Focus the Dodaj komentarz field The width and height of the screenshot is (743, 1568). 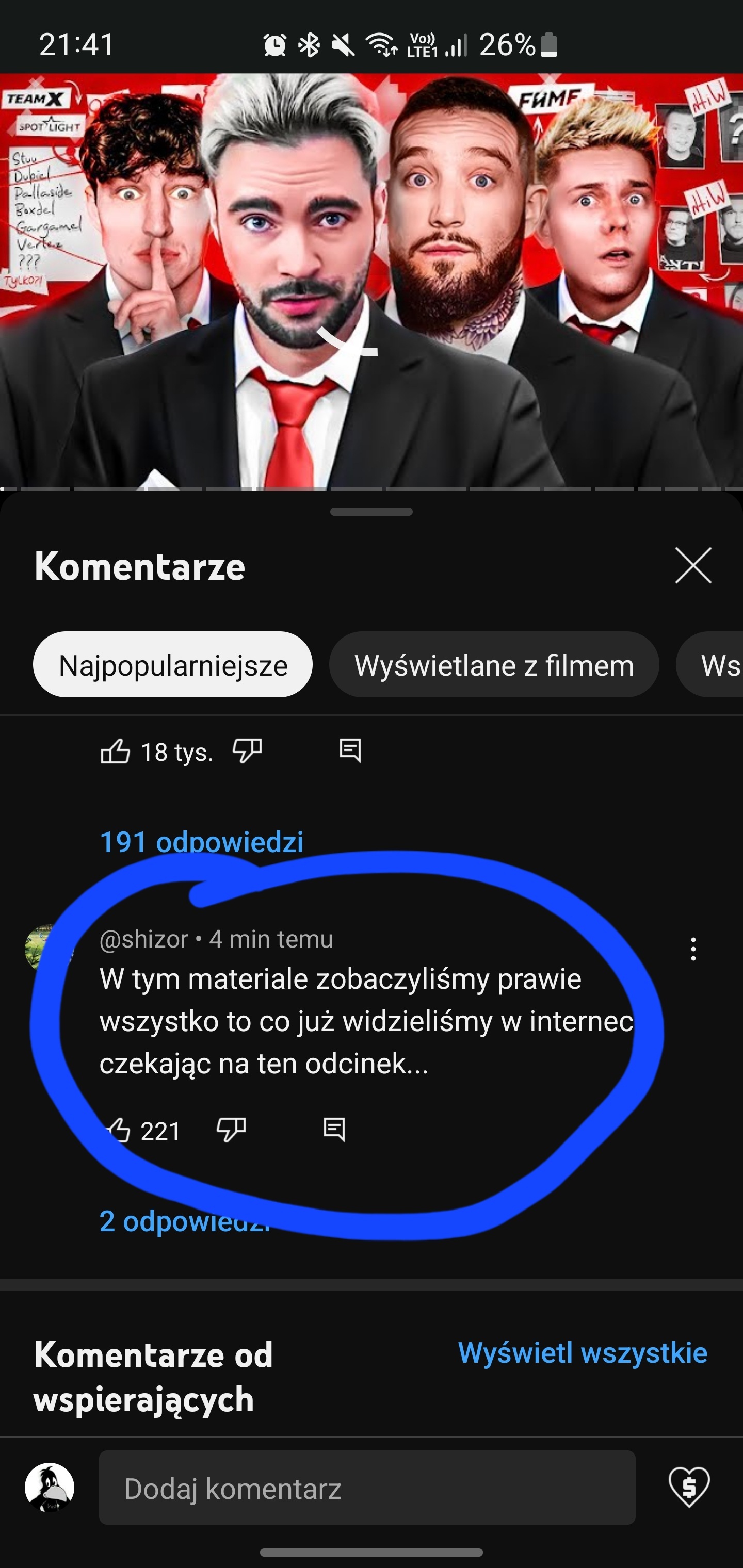click(367, 1488)
